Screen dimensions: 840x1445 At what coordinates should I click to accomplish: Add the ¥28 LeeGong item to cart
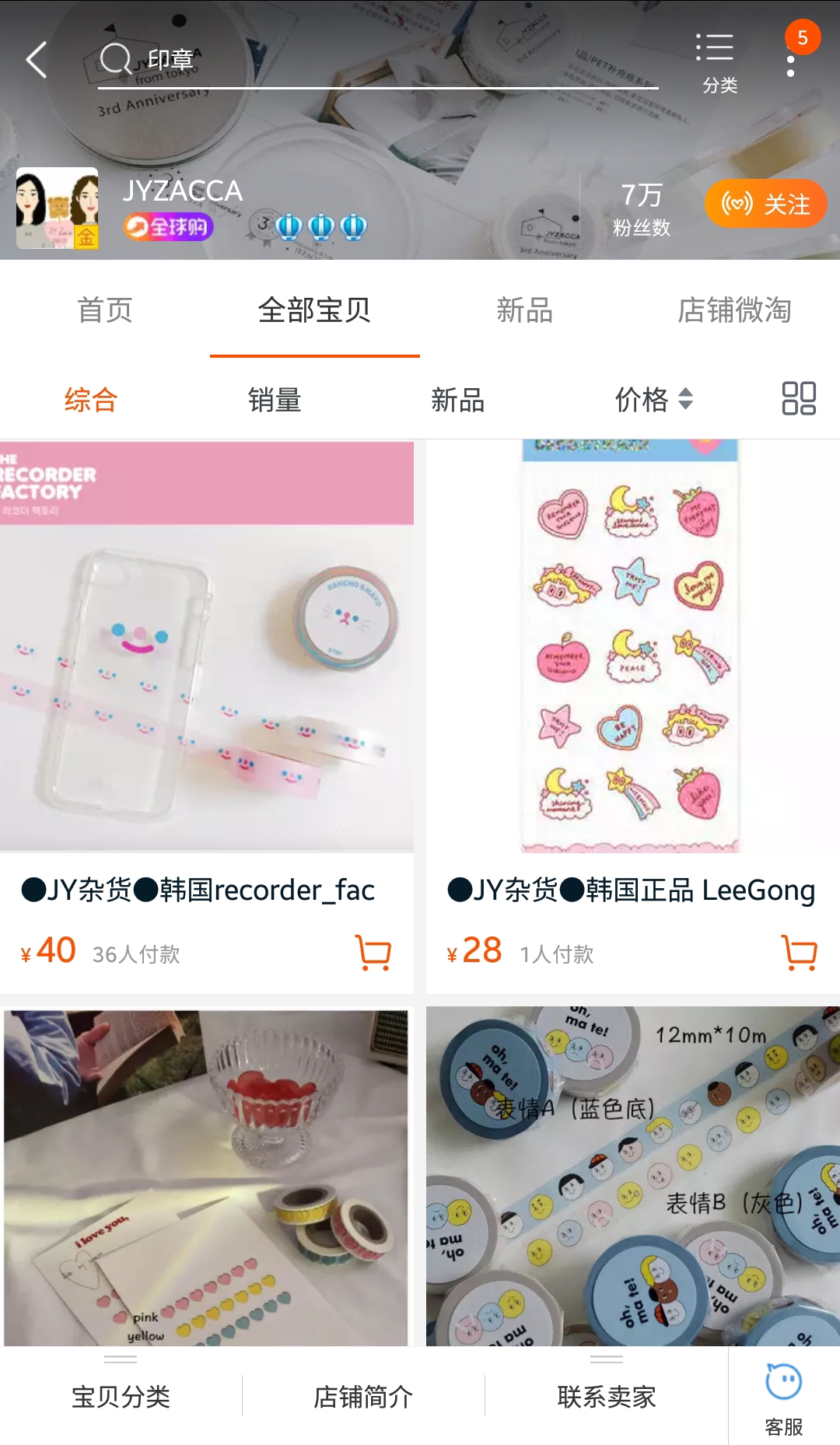[799, 952]
